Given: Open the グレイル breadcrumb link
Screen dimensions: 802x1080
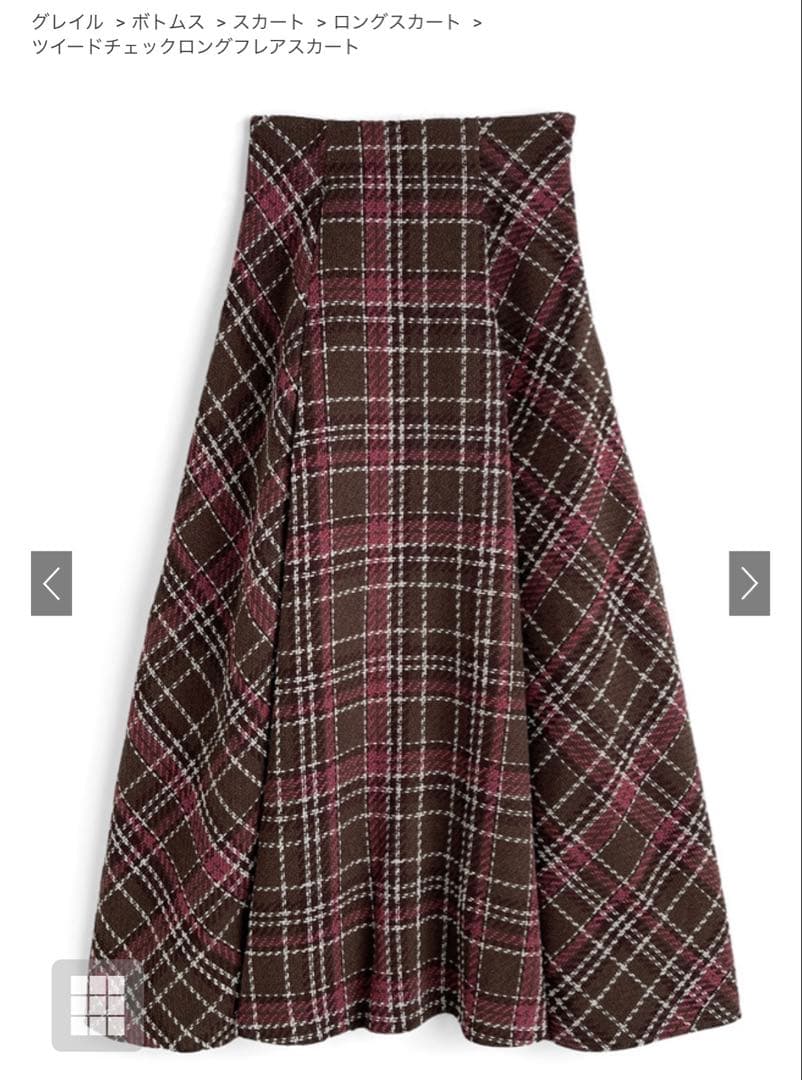Looking at the screenshot, I should pyautogui.click(x=67, y=21).
